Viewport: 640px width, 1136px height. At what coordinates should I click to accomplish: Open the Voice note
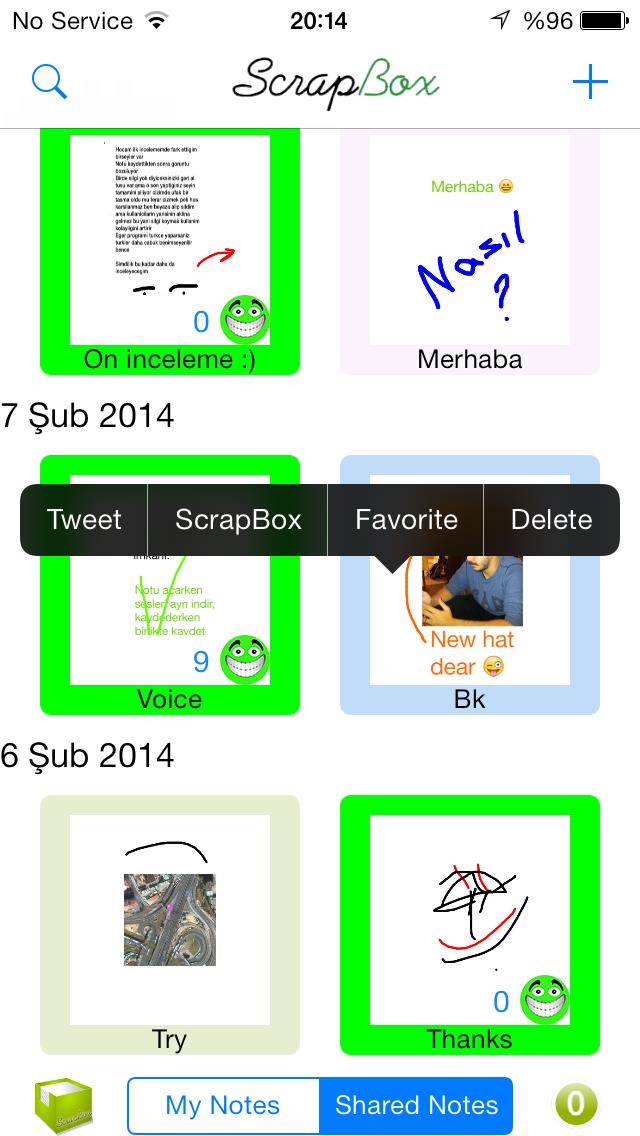169,620
